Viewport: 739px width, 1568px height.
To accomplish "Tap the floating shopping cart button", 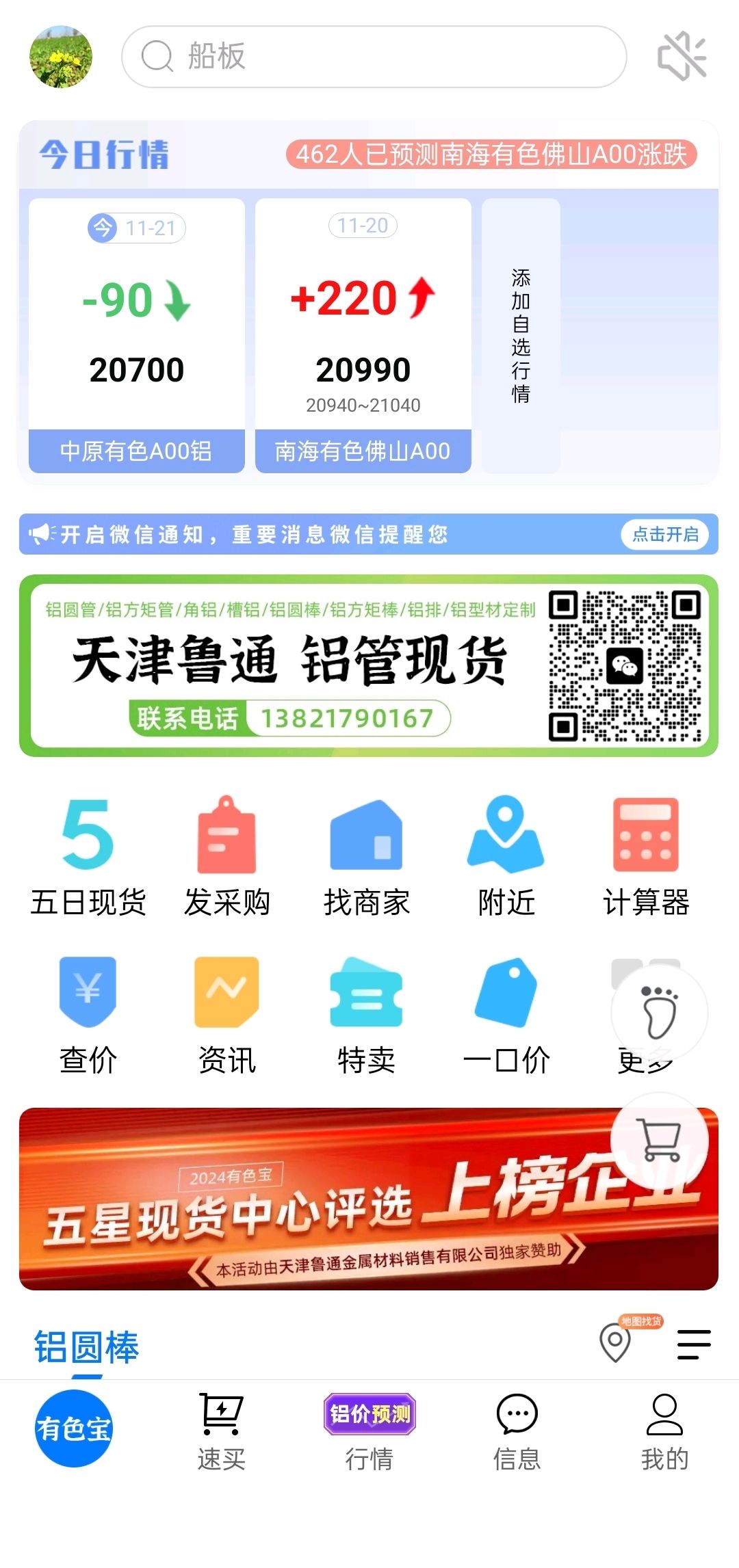I will point(660,1140).
